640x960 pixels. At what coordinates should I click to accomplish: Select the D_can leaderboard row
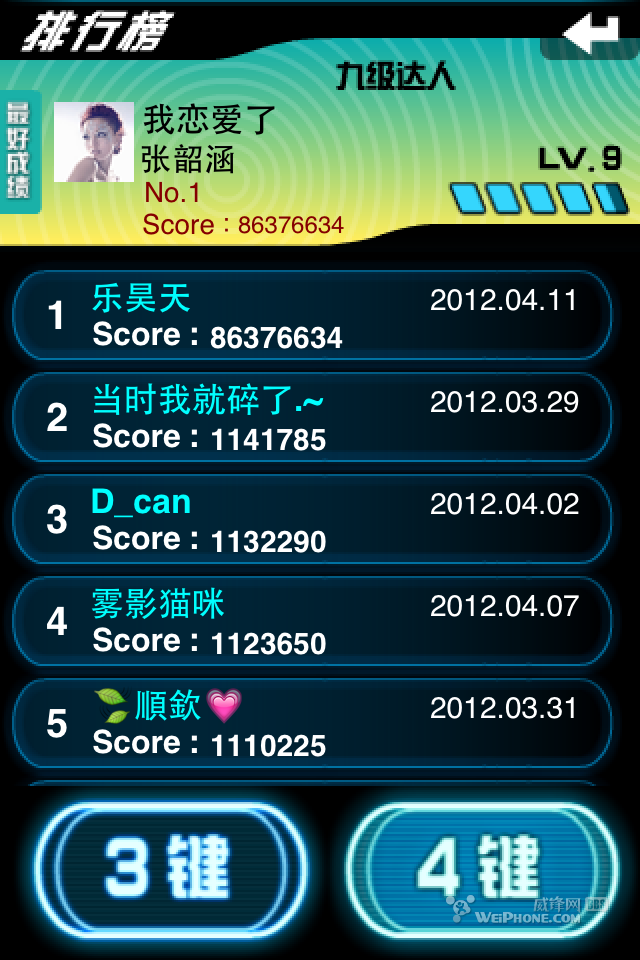[x=311, y=520]
